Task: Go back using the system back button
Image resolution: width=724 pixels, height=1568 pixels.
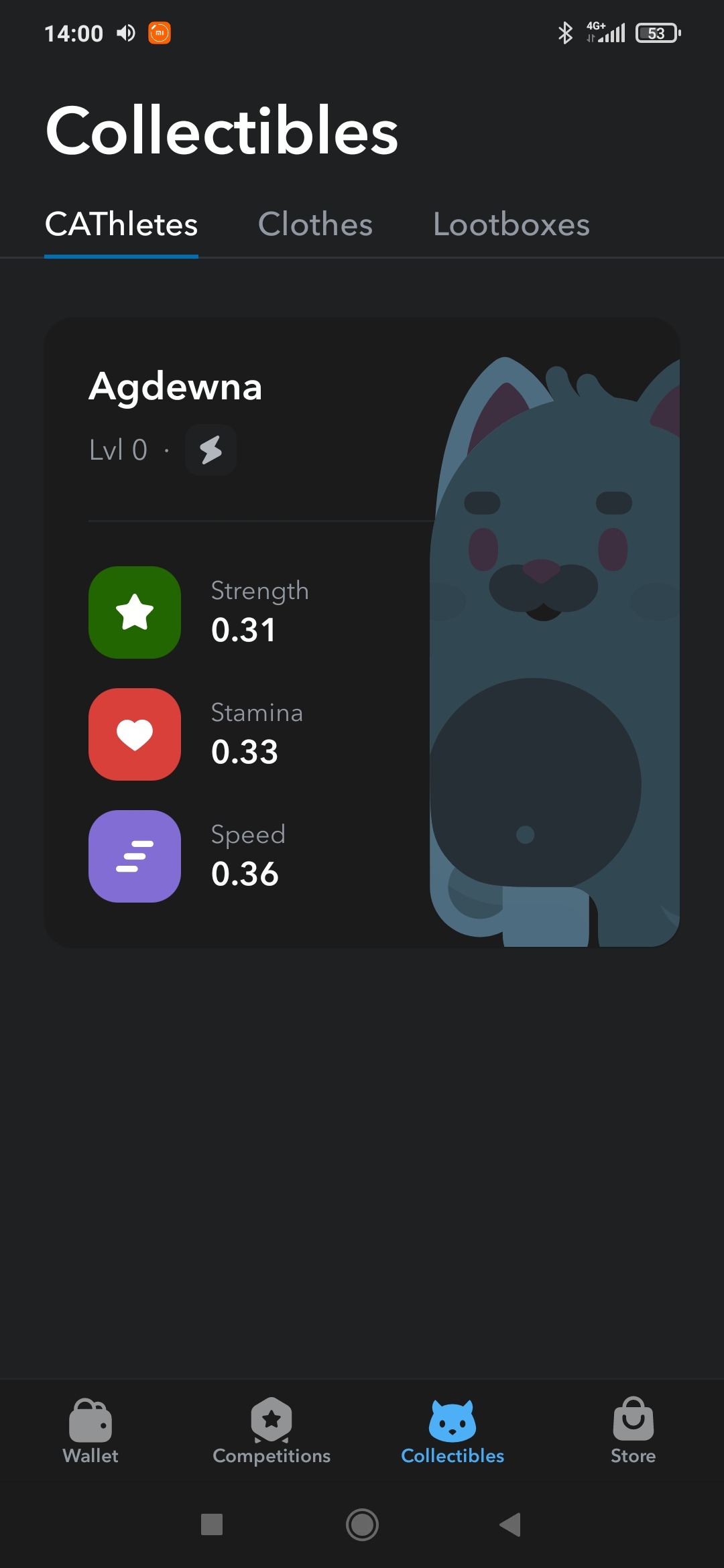Action: 510,1524
